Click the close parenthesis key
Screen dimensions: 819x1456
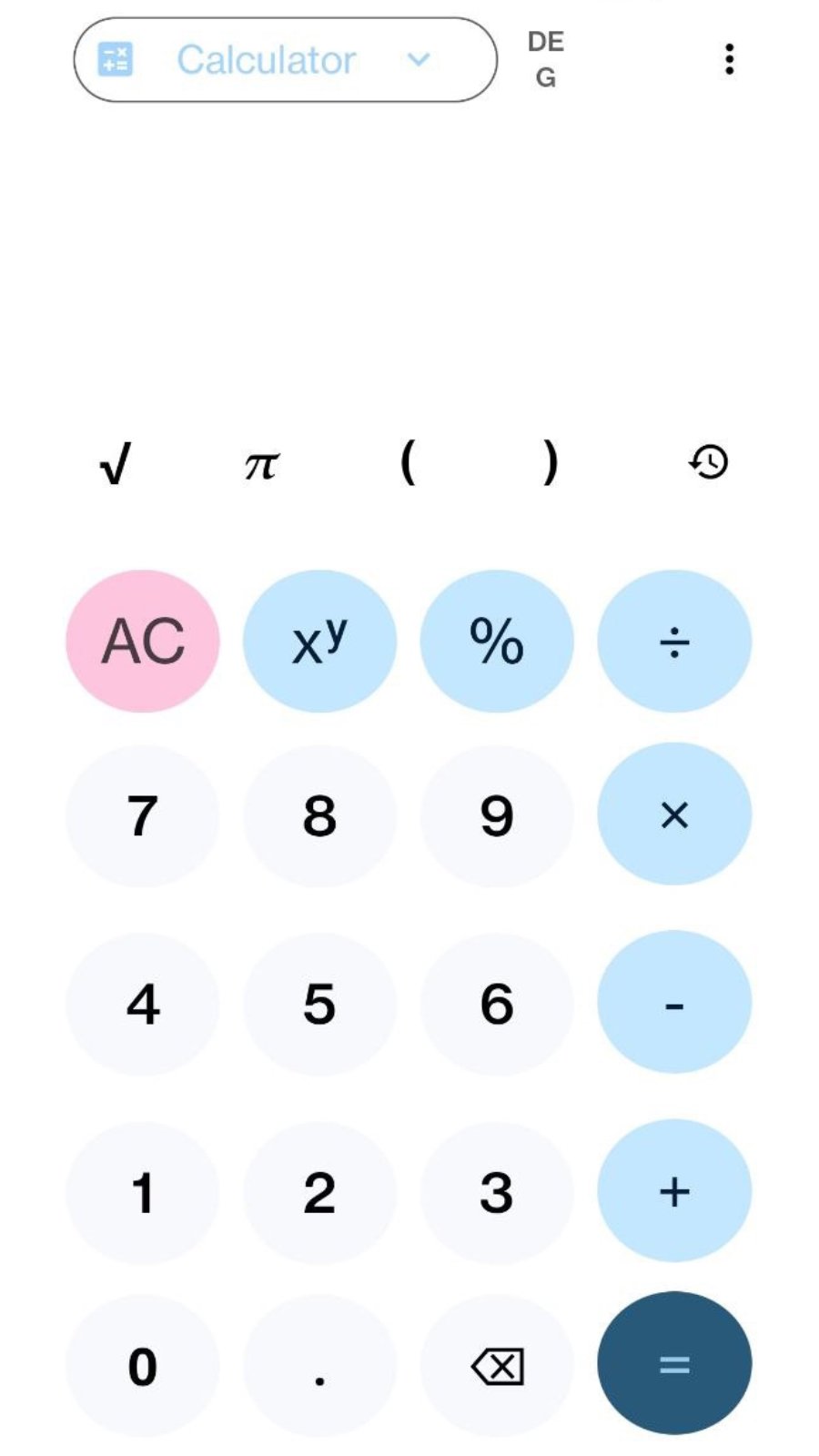(550, 462)
